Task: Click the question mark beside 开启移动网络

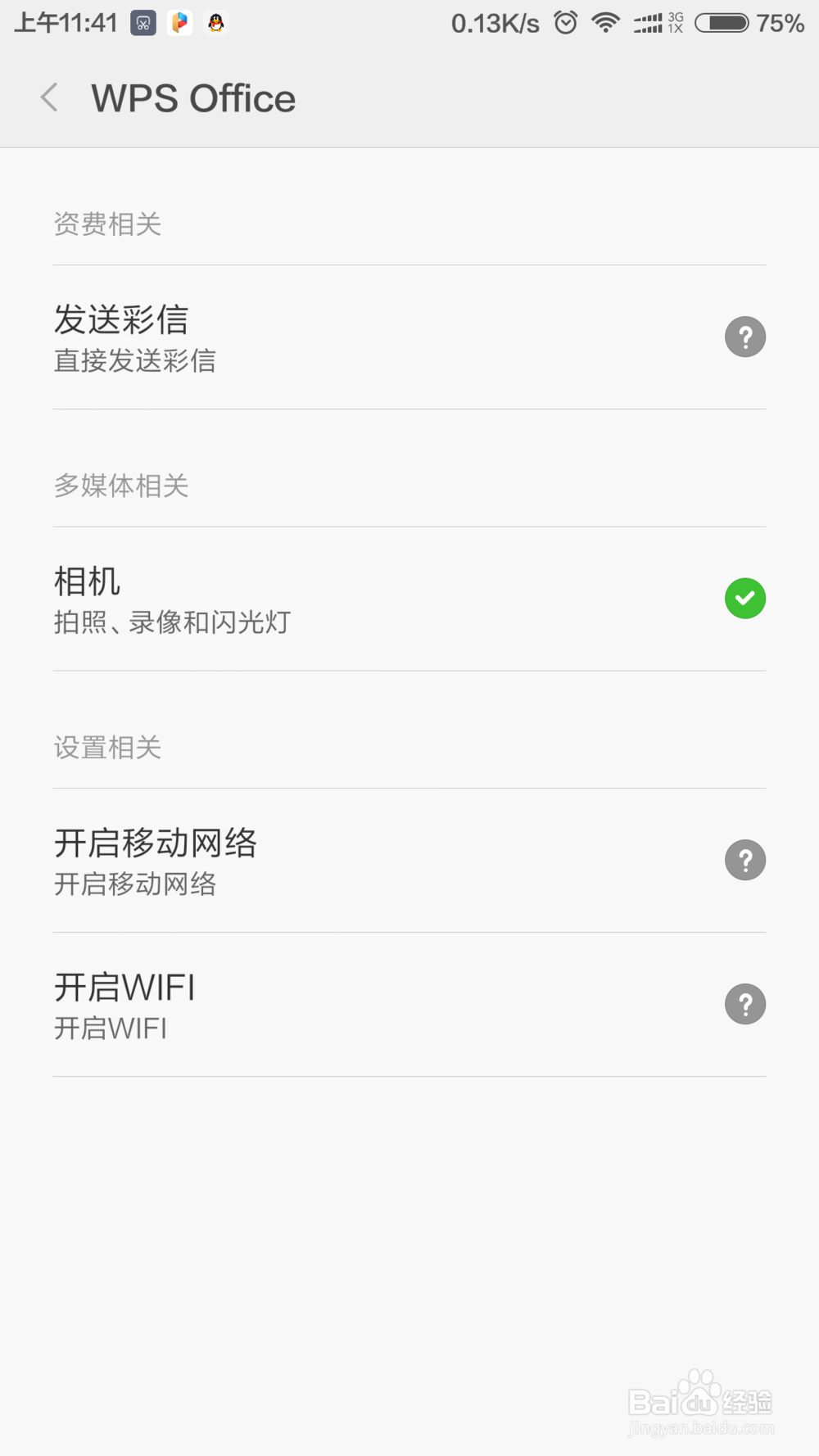Action: pos(744,860)
